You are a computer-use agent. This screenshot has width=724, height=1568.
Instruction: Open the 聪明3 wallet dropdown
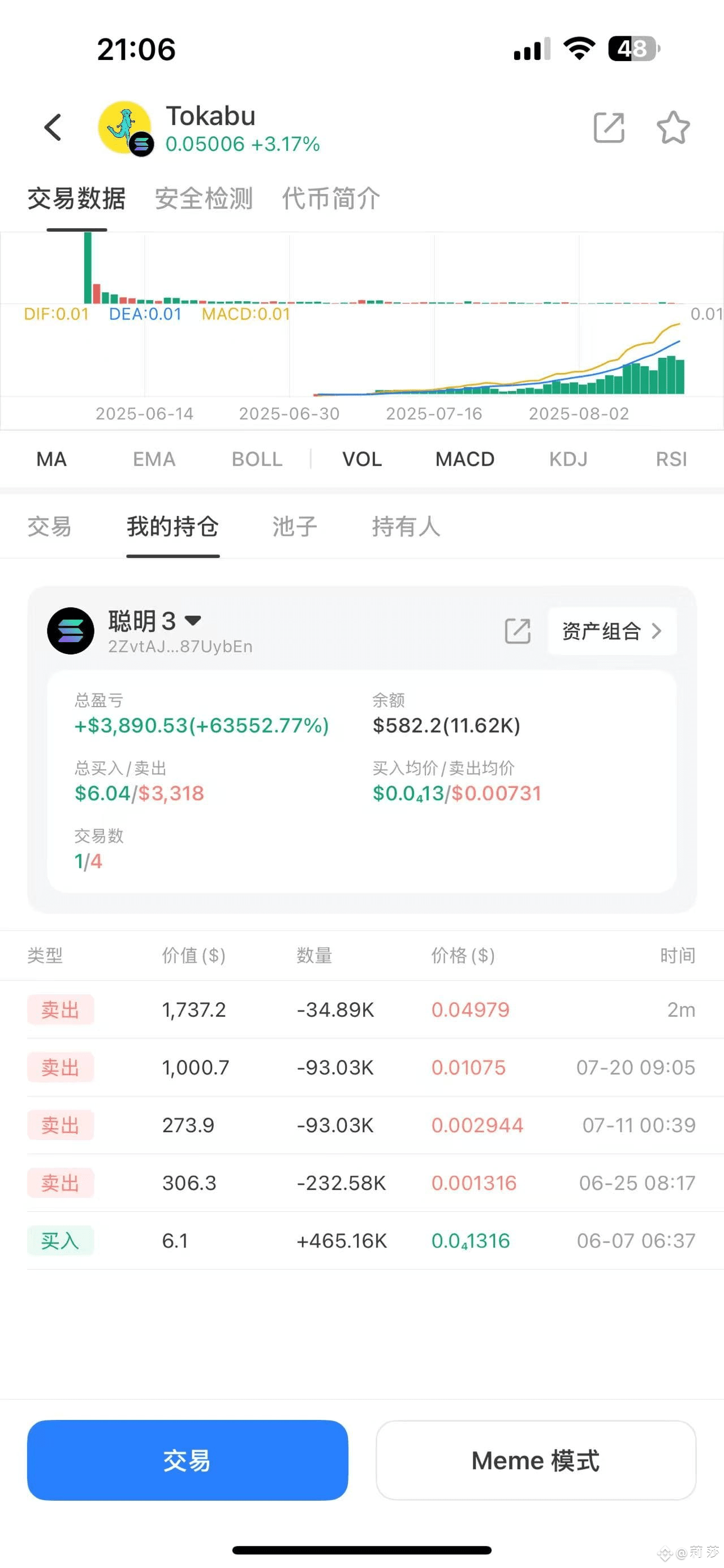point(193,621)
